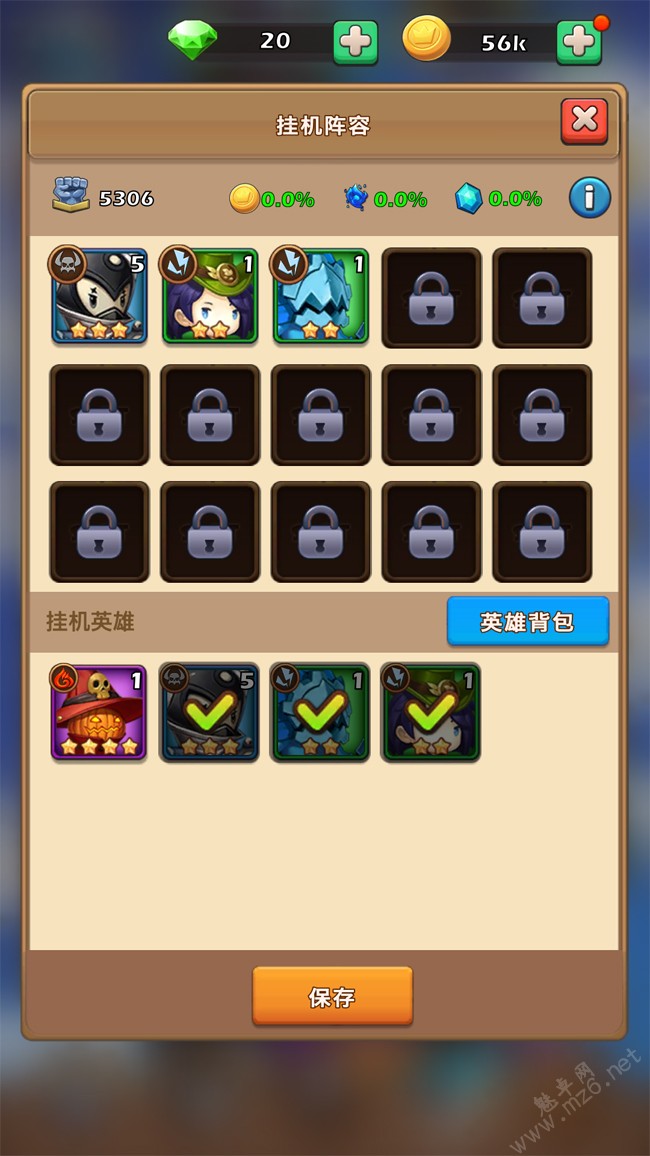
Task: Remove the ice crystal hero from lineup
Action: click(x=321, y=296)
